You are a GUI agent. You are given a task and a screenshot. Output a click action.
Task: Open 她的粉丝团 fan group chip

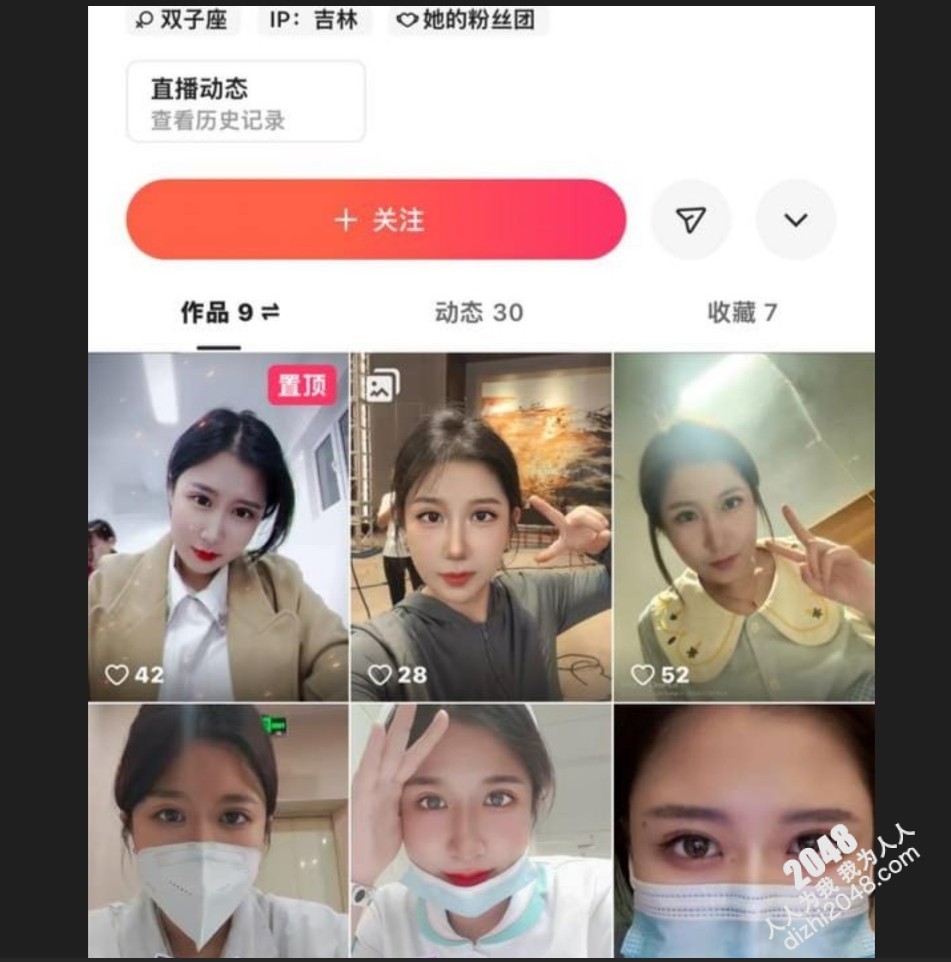pyautogui.click(x=468, y=20)
